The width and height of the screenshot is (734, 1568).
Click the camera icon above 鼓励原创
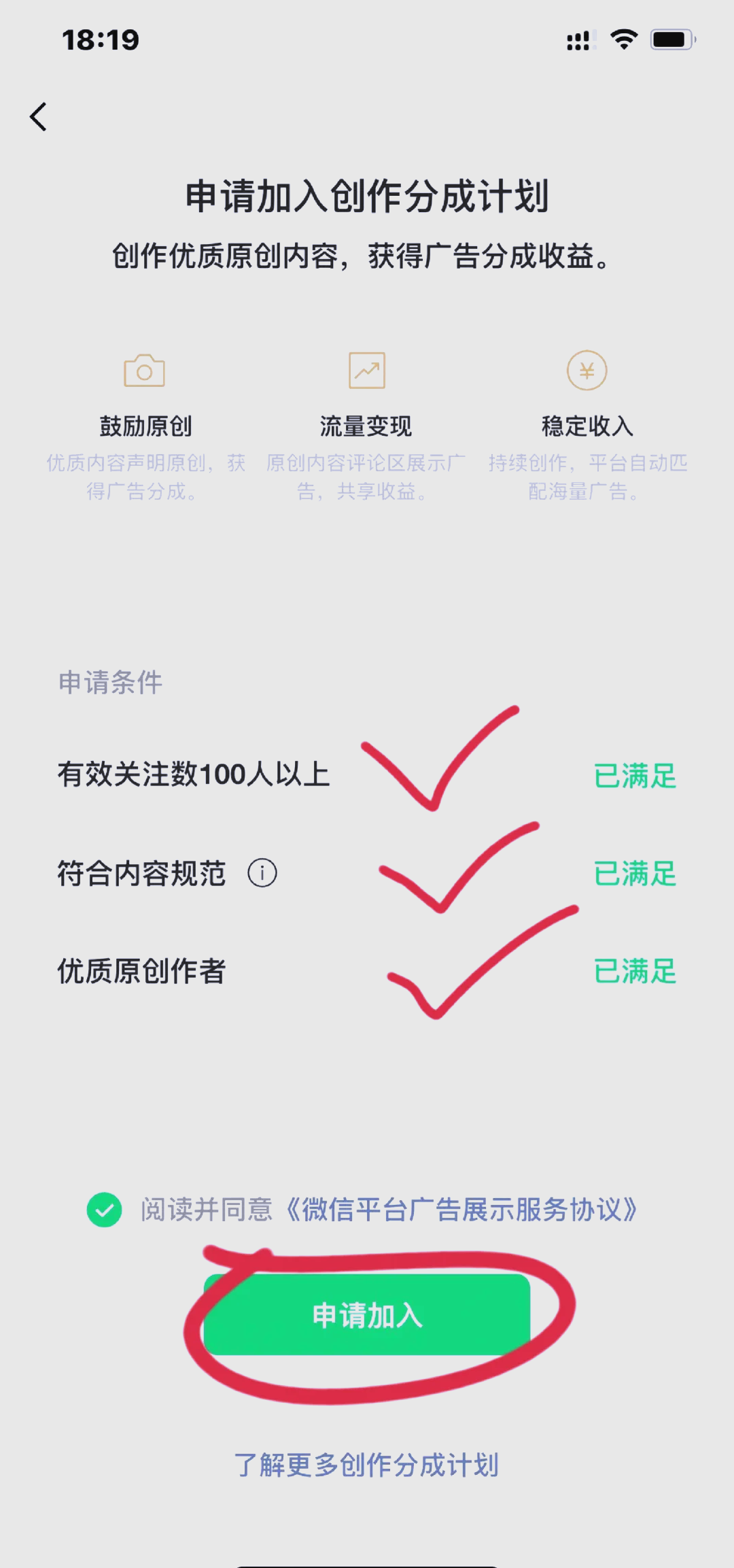[x=144, y=370]
